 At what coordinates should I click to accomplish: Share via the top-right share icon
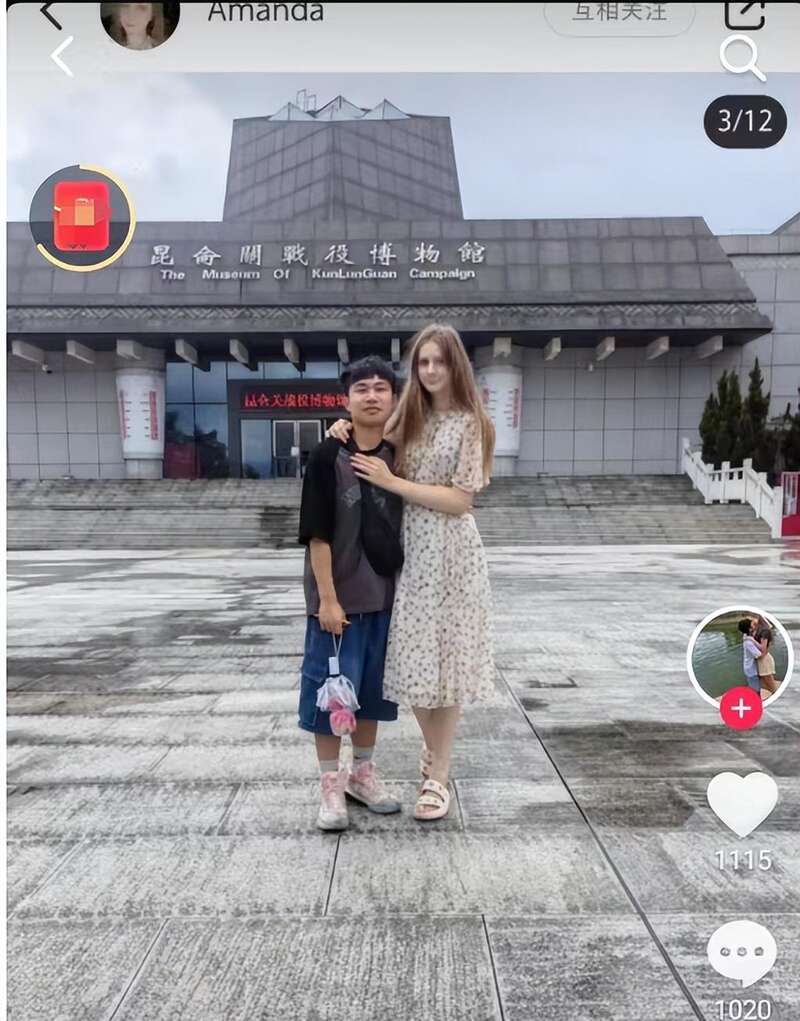pyautogui.click(x=744, y=14)
